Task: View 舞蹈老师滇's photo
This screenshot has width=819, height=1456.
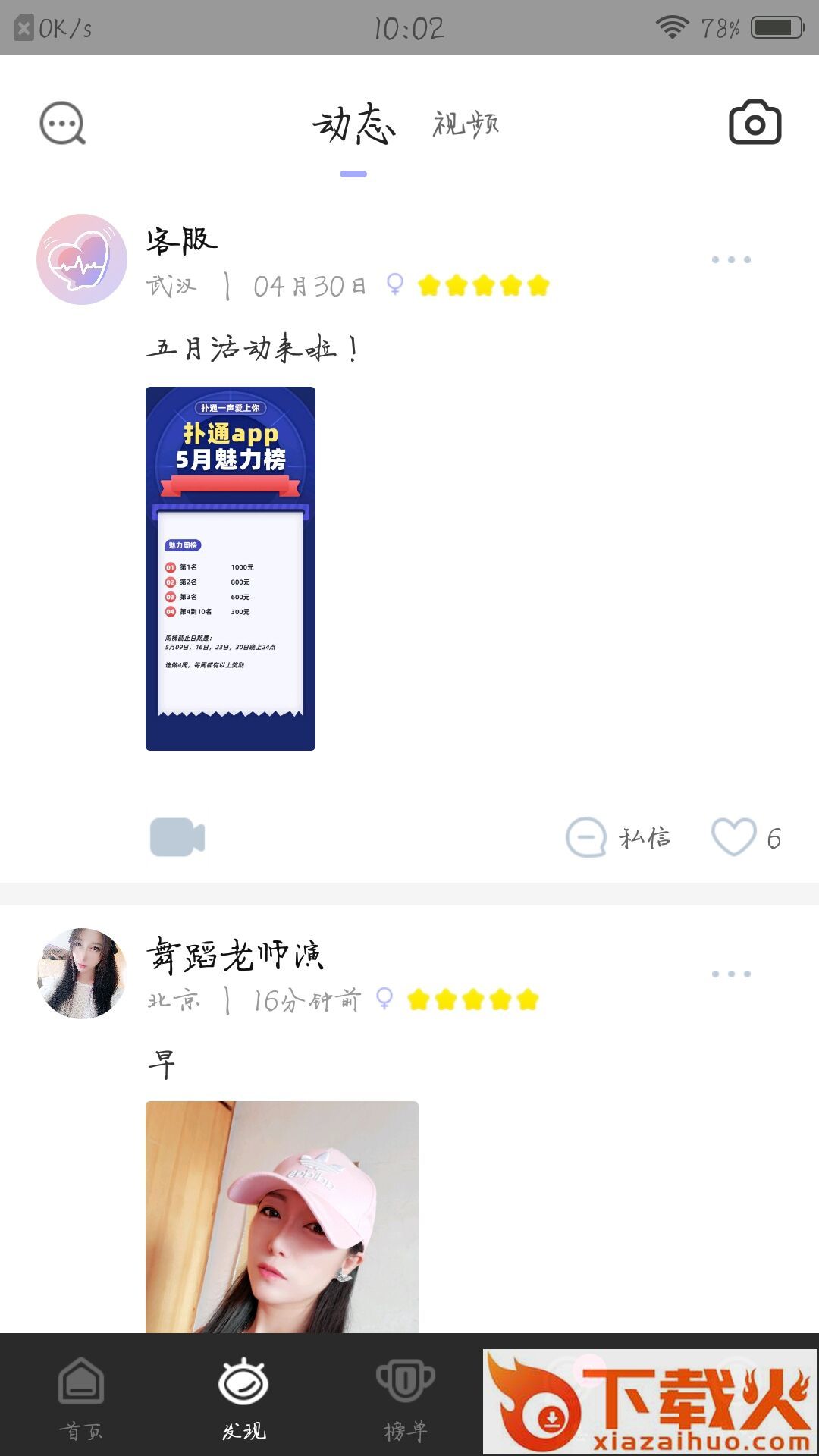Action: 282,1217
